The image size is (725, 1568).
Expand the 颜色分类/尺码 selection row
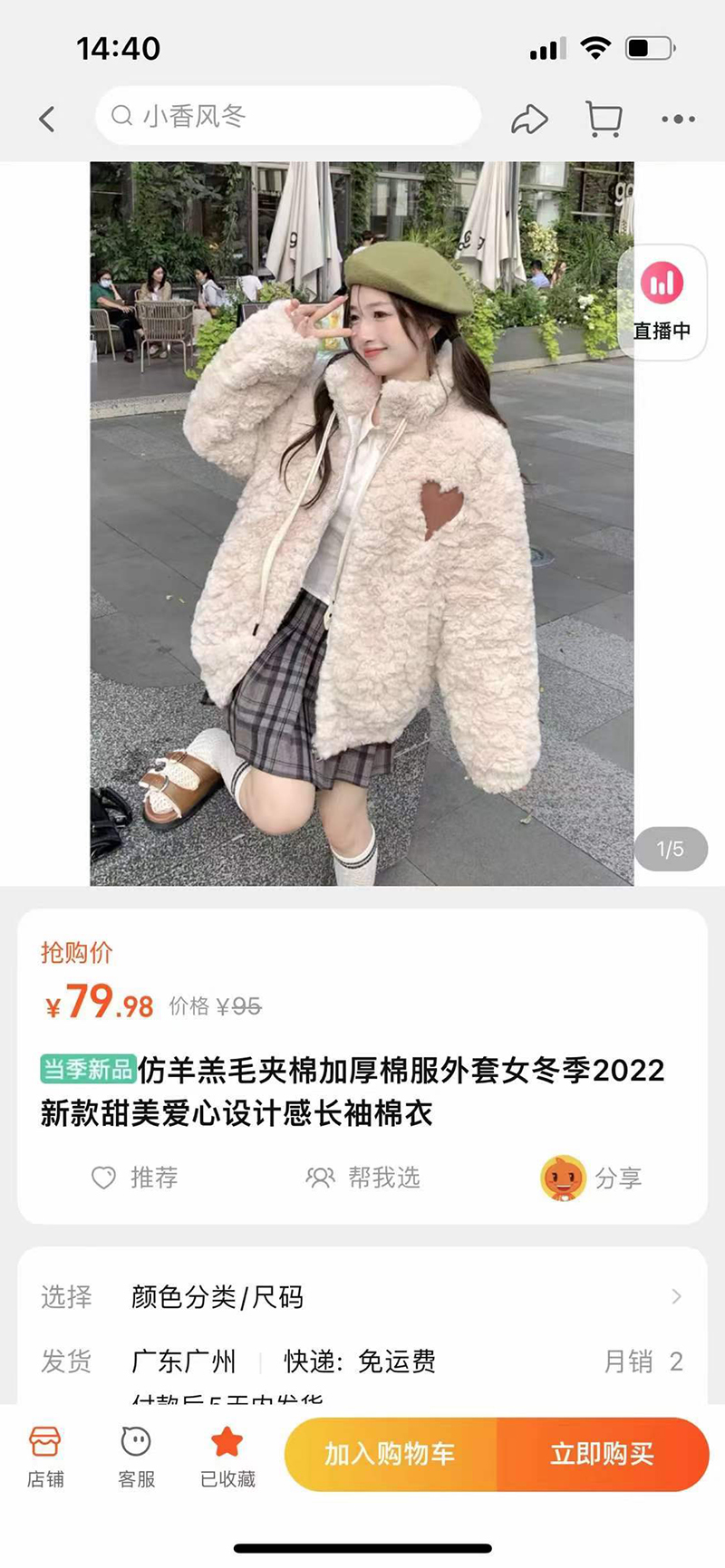tap(362, 1297)
